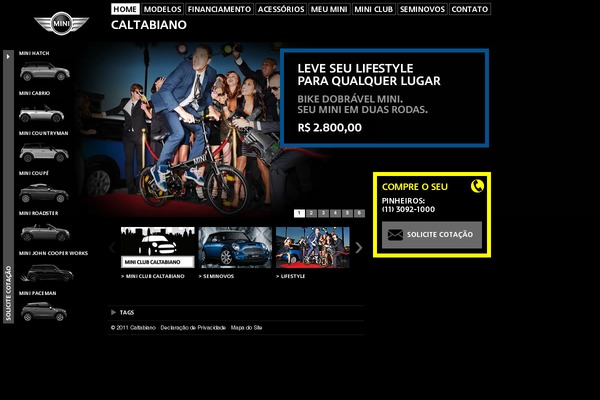Open Acessórios page
This screenshot has width=600, height=400.
click(280, 9)
